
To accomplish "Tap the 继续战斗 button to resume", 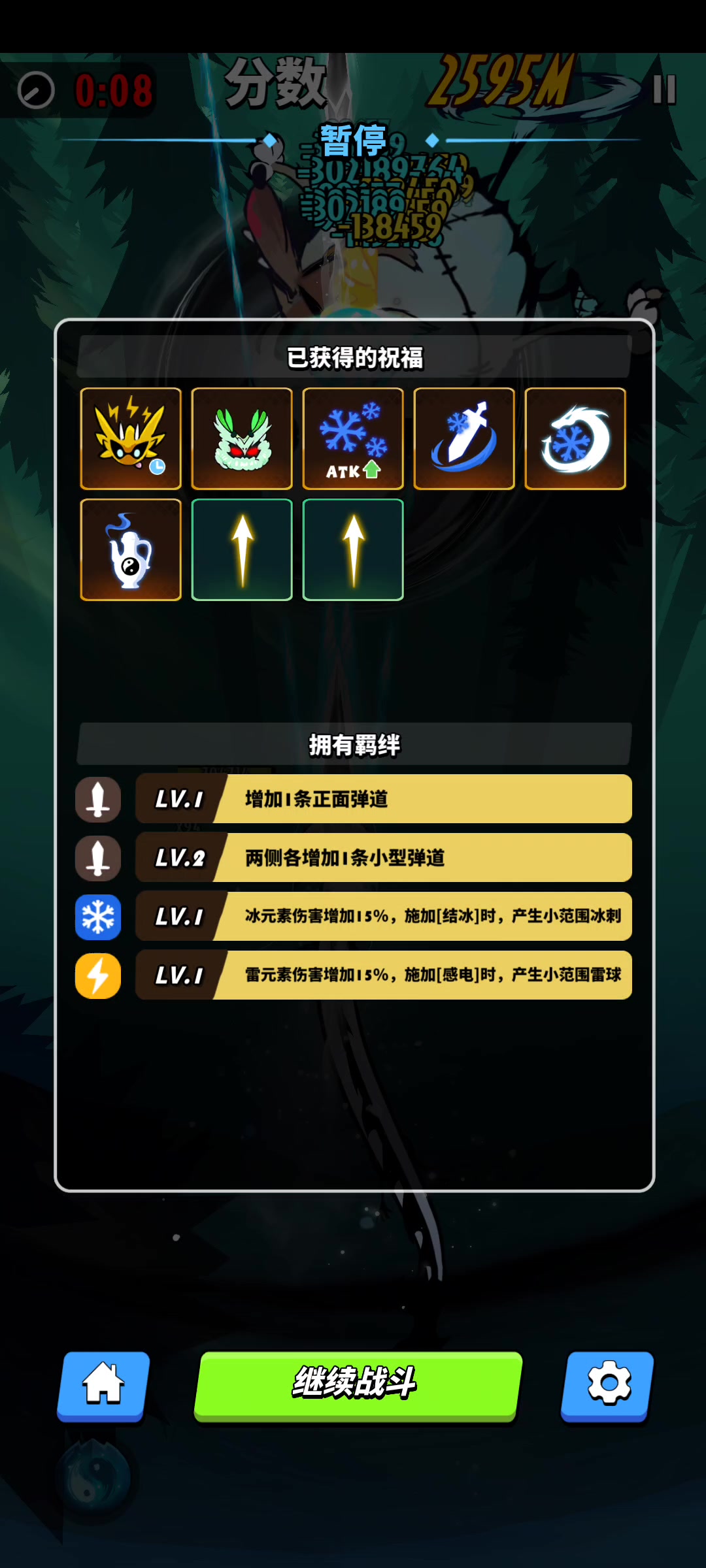I will (358, 1385).
